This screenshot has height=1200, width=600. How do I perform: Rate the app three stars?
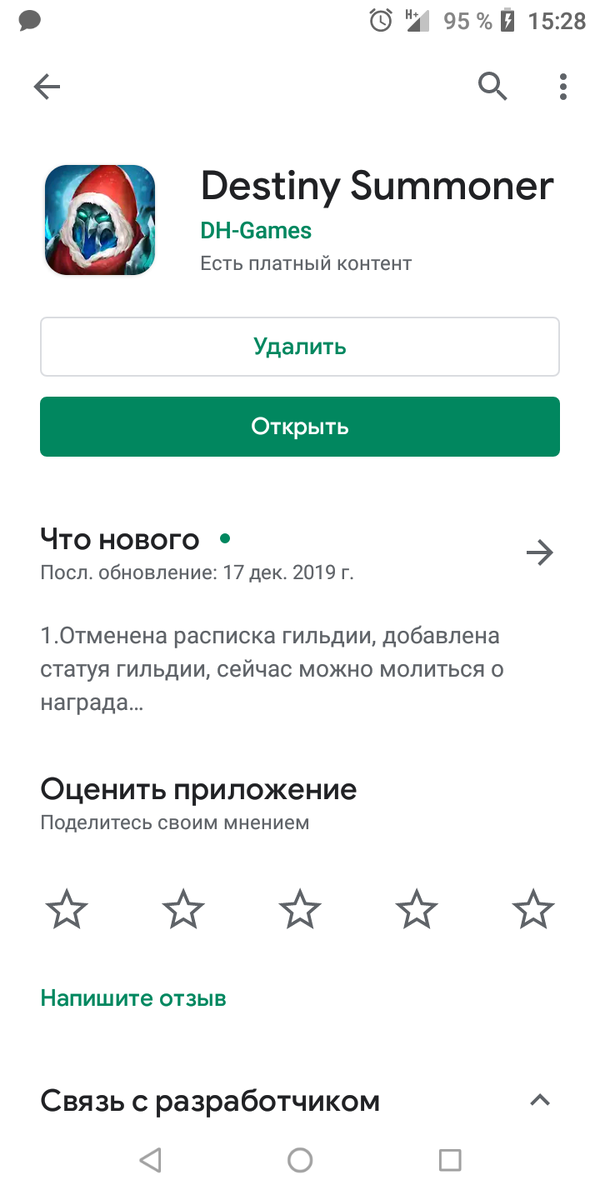[300, 910]
